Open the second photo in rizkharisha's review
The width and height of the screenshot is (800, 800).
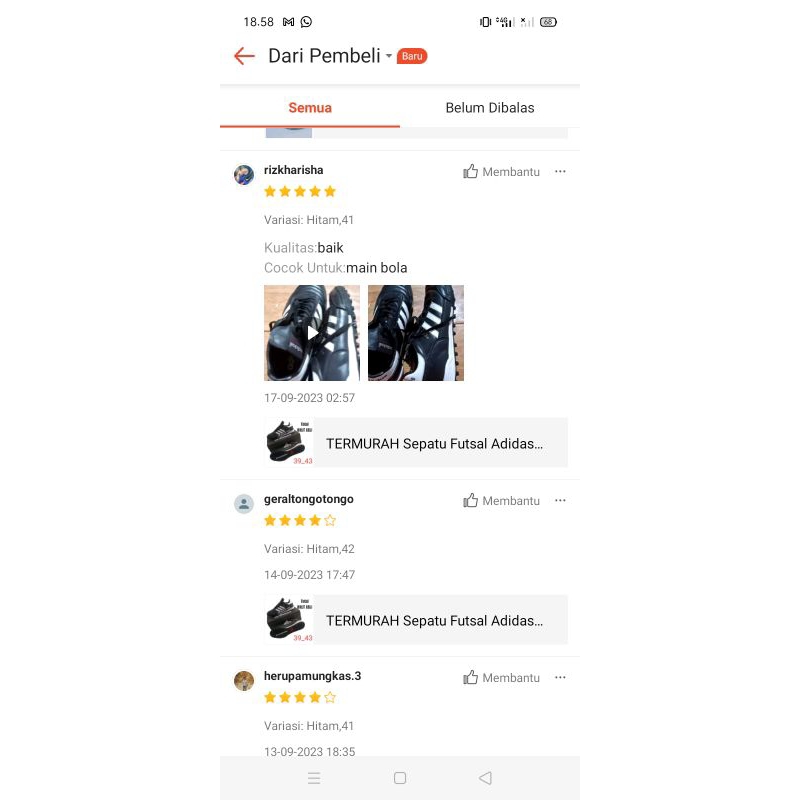click(416, 333)
